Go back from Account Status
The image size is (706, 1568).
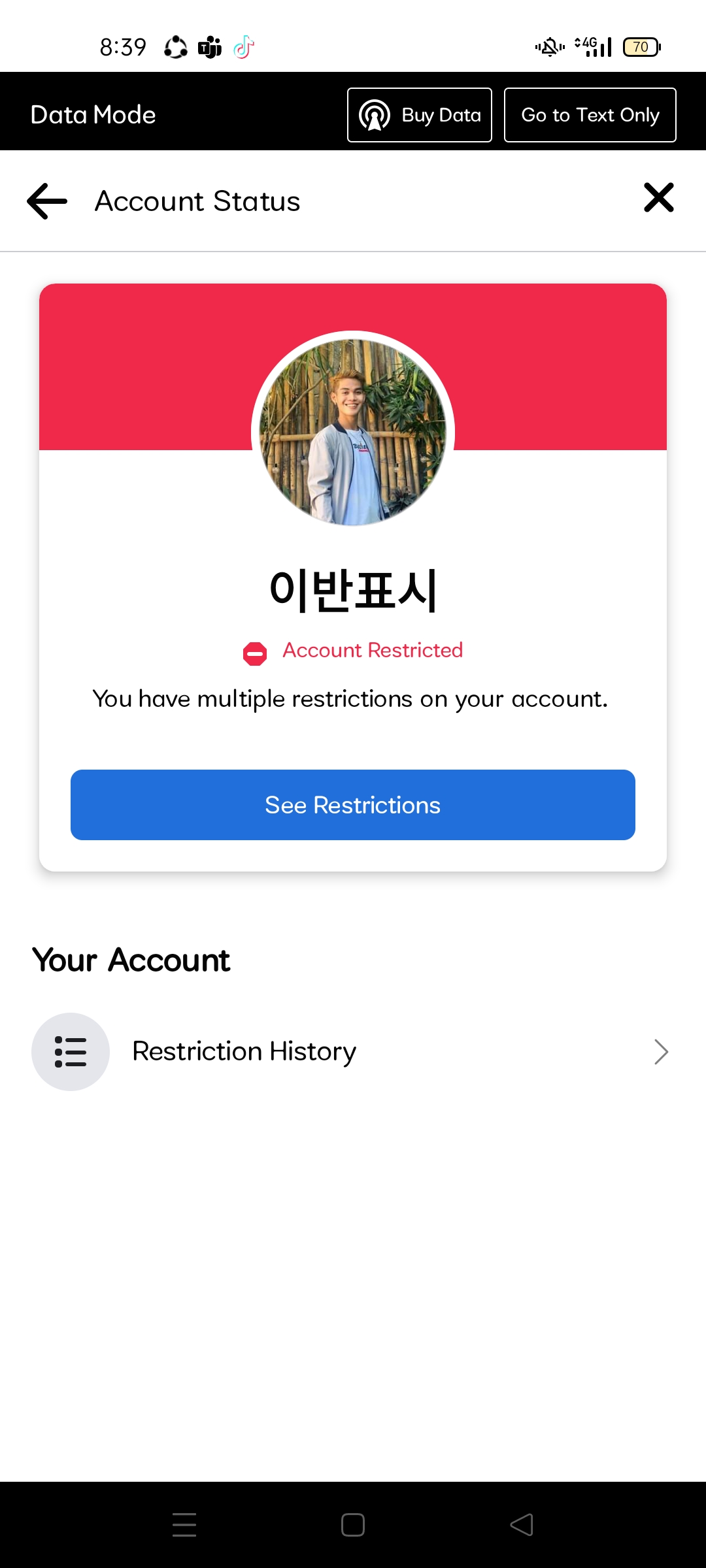[x=47, y=201]
